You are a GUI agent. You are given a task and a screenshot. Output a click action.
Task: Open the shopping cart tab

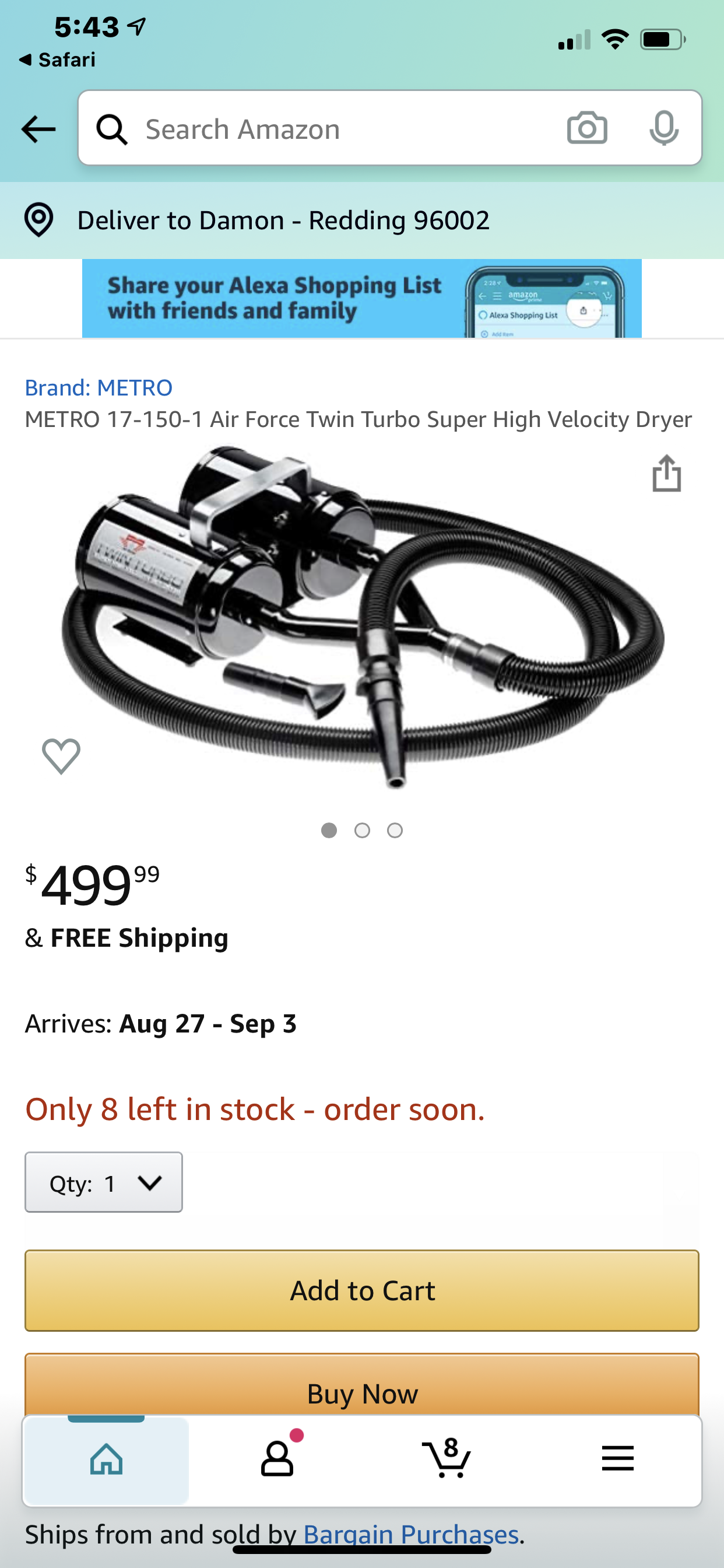(x=447, y=1459)
